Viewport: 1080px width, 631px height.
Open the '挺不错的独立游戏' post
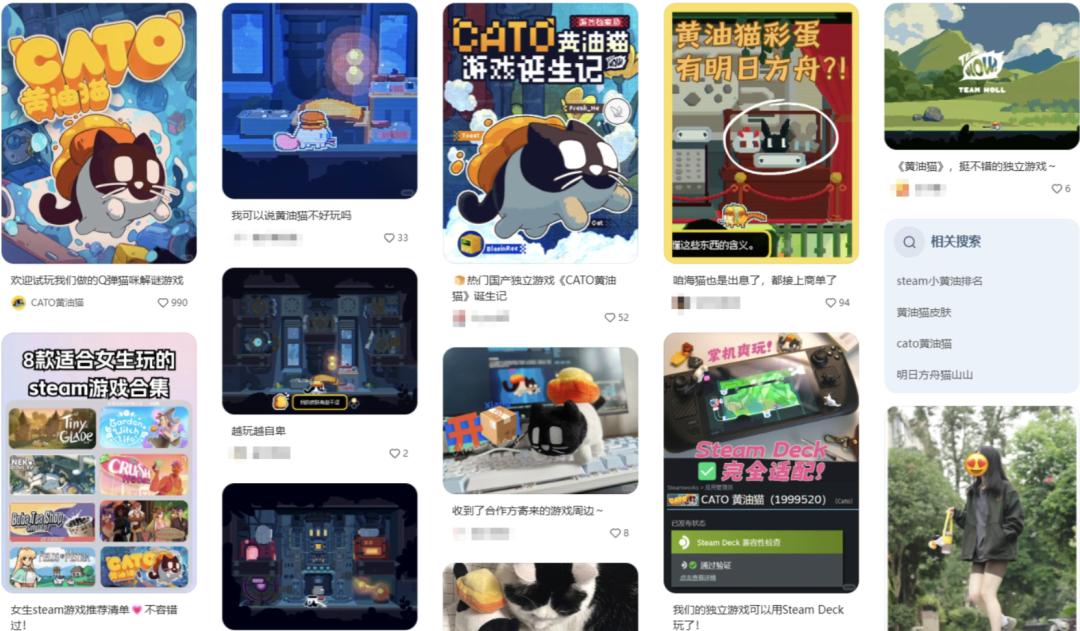tap(981, 76)
